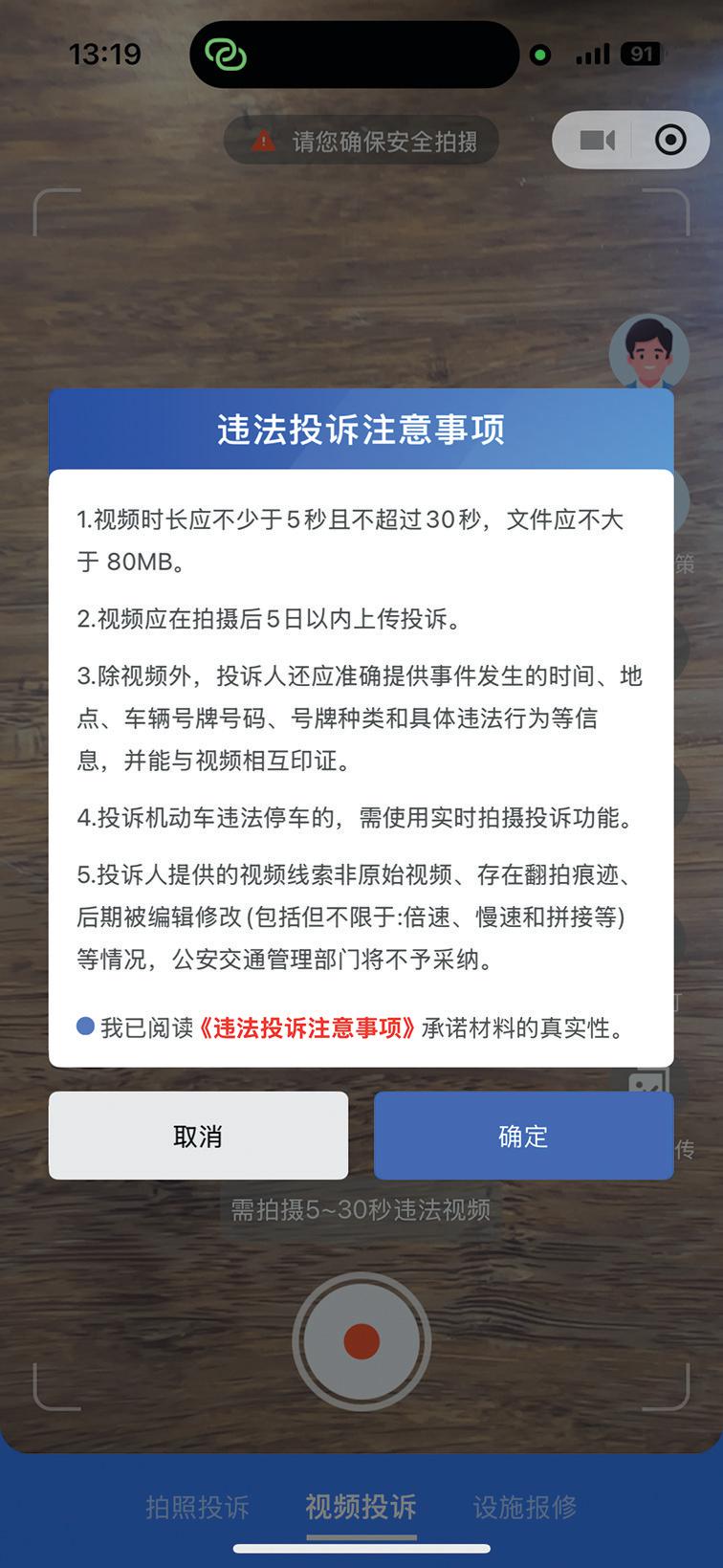Switch to the 拍照投诉 tab
The image size is (723, 1568).
197,1507
